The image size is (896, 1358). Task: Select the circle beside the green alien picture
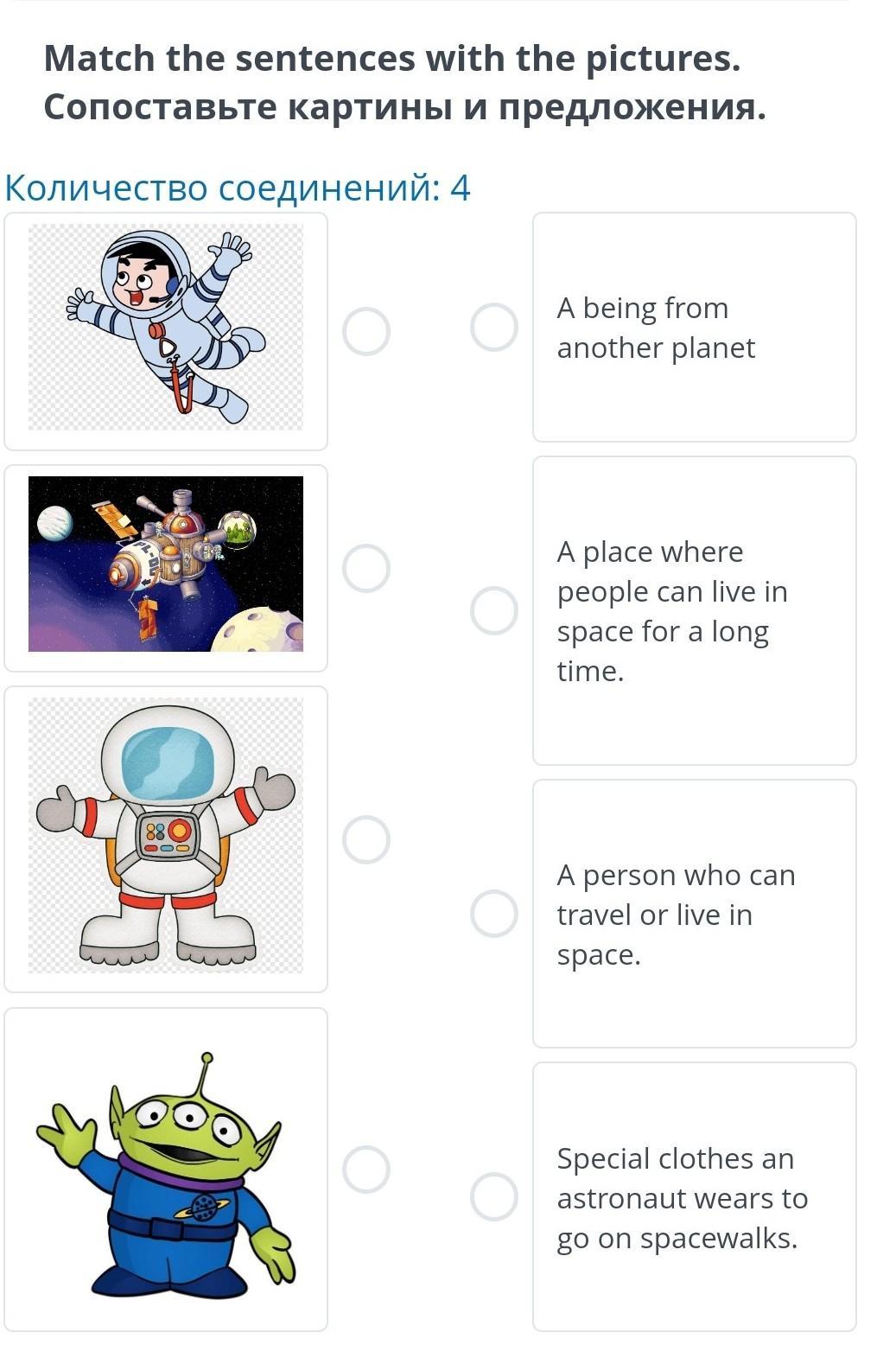(x=366, y=1170)
